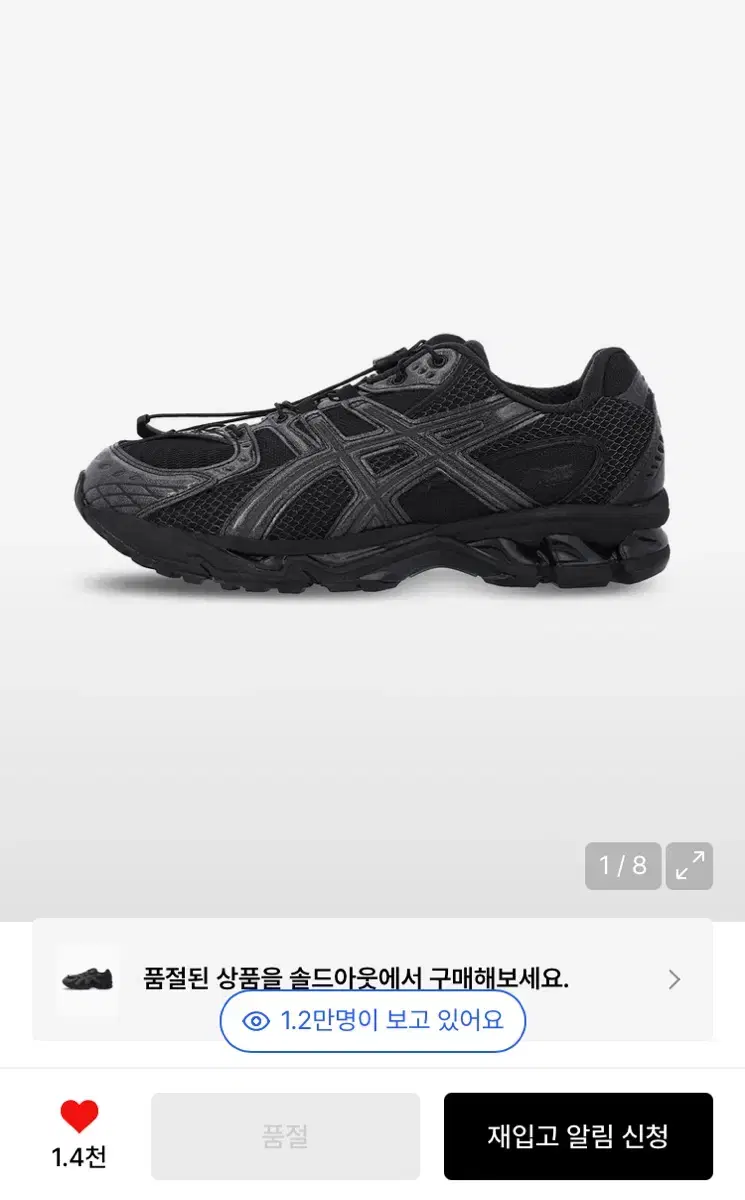Open the fullscreen image gallery via expand icon
Image resolution: width=745 pixels, height=1200 pixels.
[x=688, y=865]
